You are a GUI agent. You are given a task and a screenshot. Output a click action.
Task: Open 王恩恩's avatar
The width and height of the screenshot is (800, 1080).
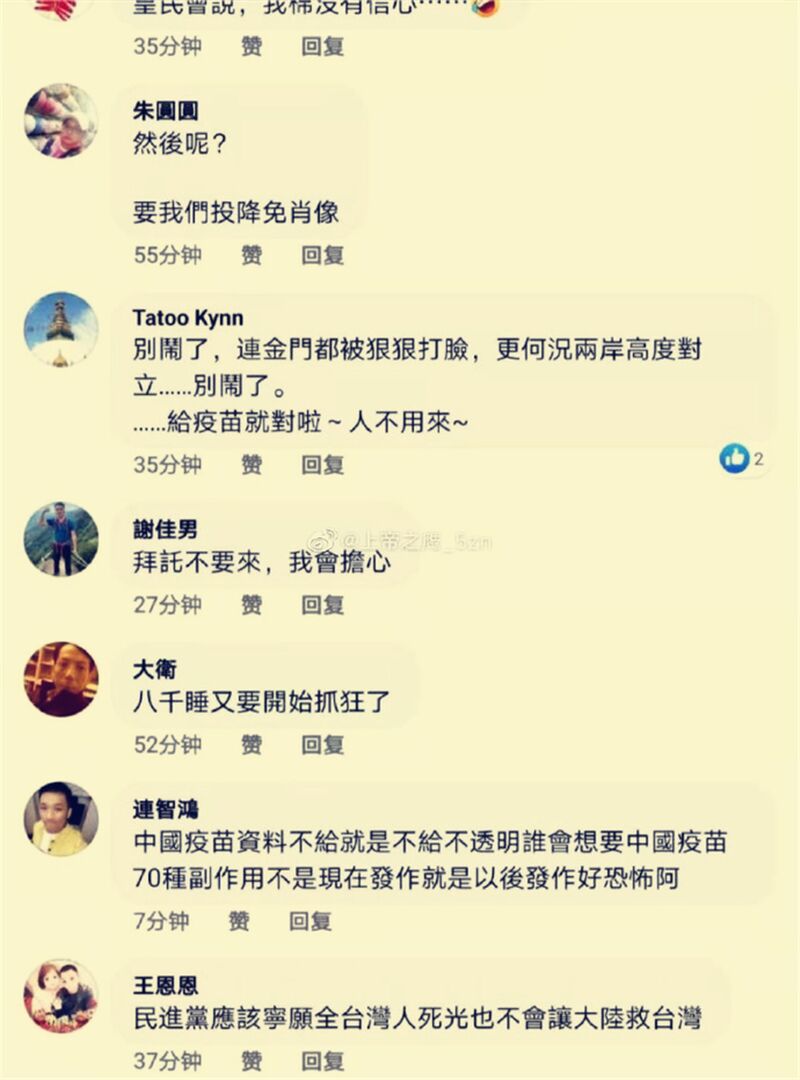(61, 995)
